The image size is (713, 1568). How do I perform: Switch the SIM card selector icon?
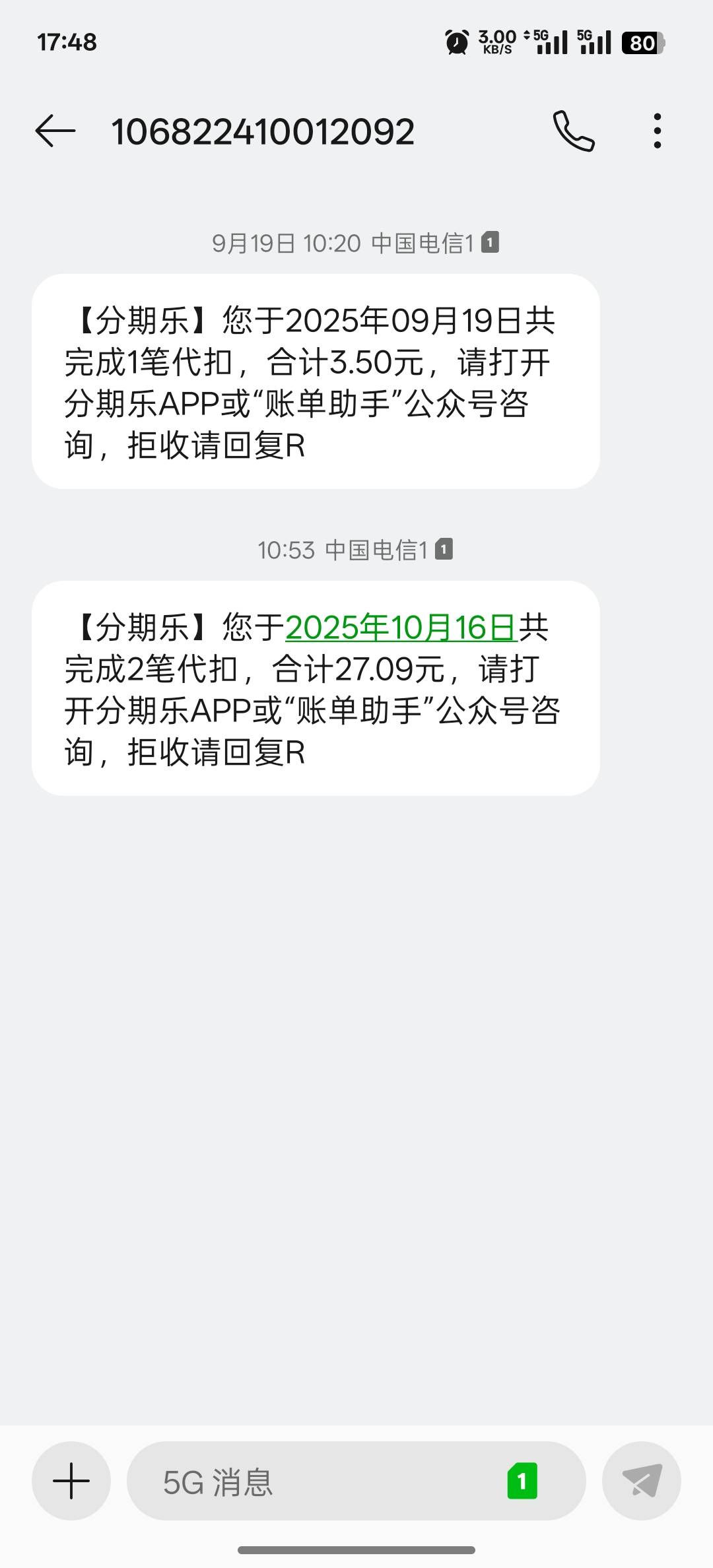pyautogui.click(x=522, y=1481)
